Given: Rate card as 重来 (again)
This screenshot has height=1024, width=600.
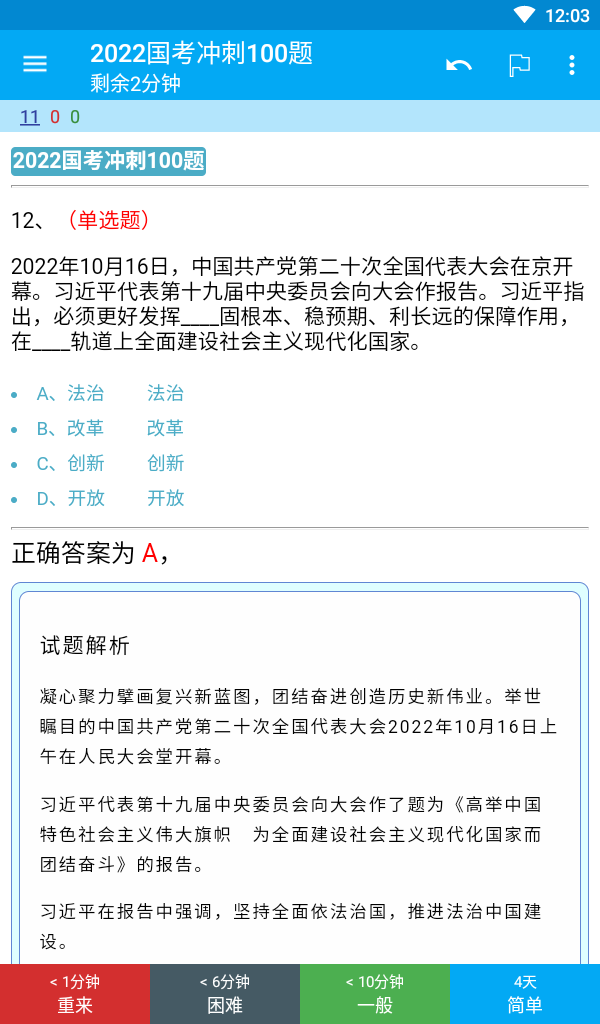Looking at the screenshot, I should pos(75,994).
